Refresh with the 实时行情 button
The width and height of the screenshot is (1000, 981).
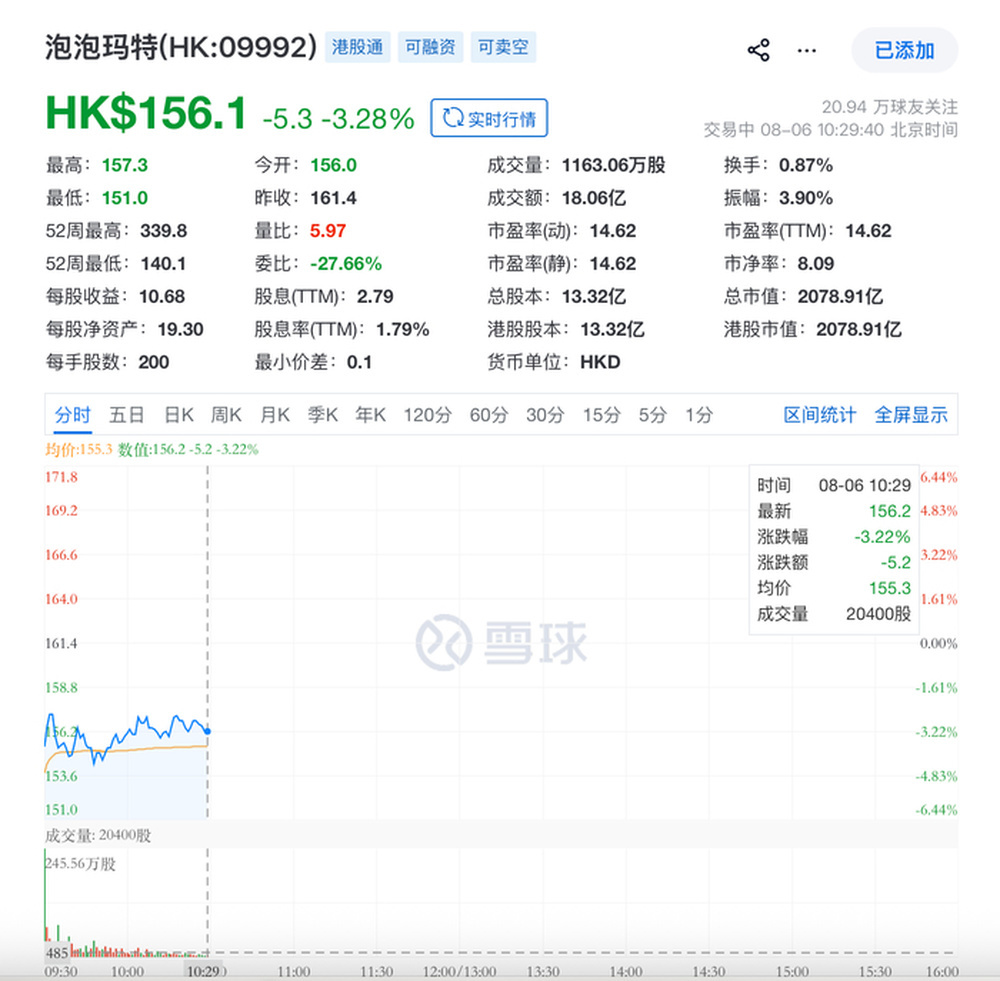tap(489, 118)
